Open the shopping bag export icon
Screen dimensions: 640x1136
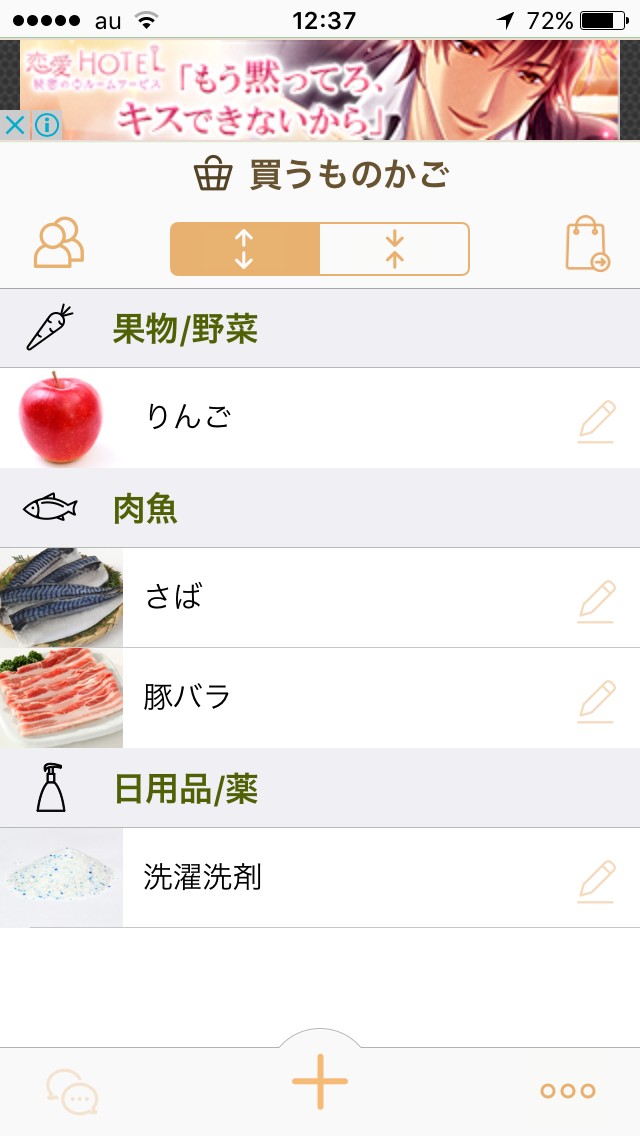(x=587, y=246)
